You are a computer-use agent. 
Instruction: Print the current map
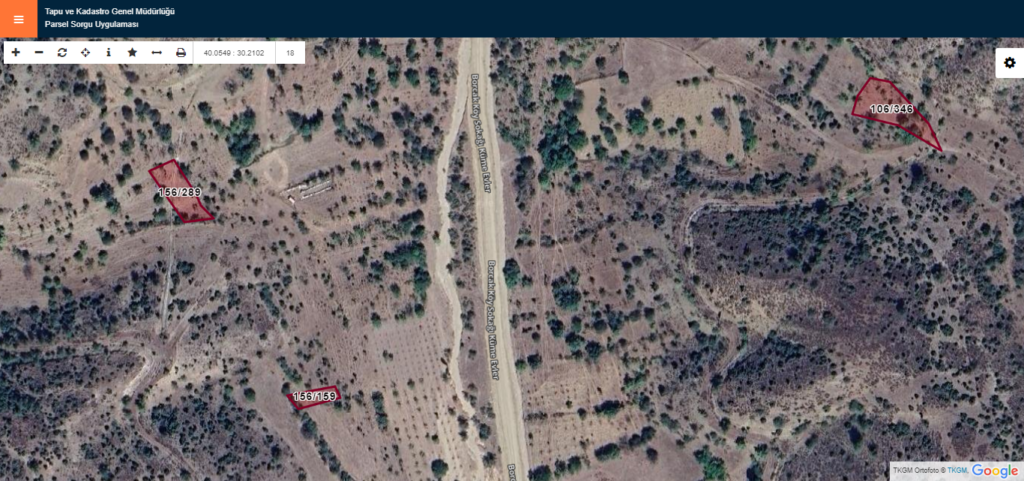(x=181, y=52)
